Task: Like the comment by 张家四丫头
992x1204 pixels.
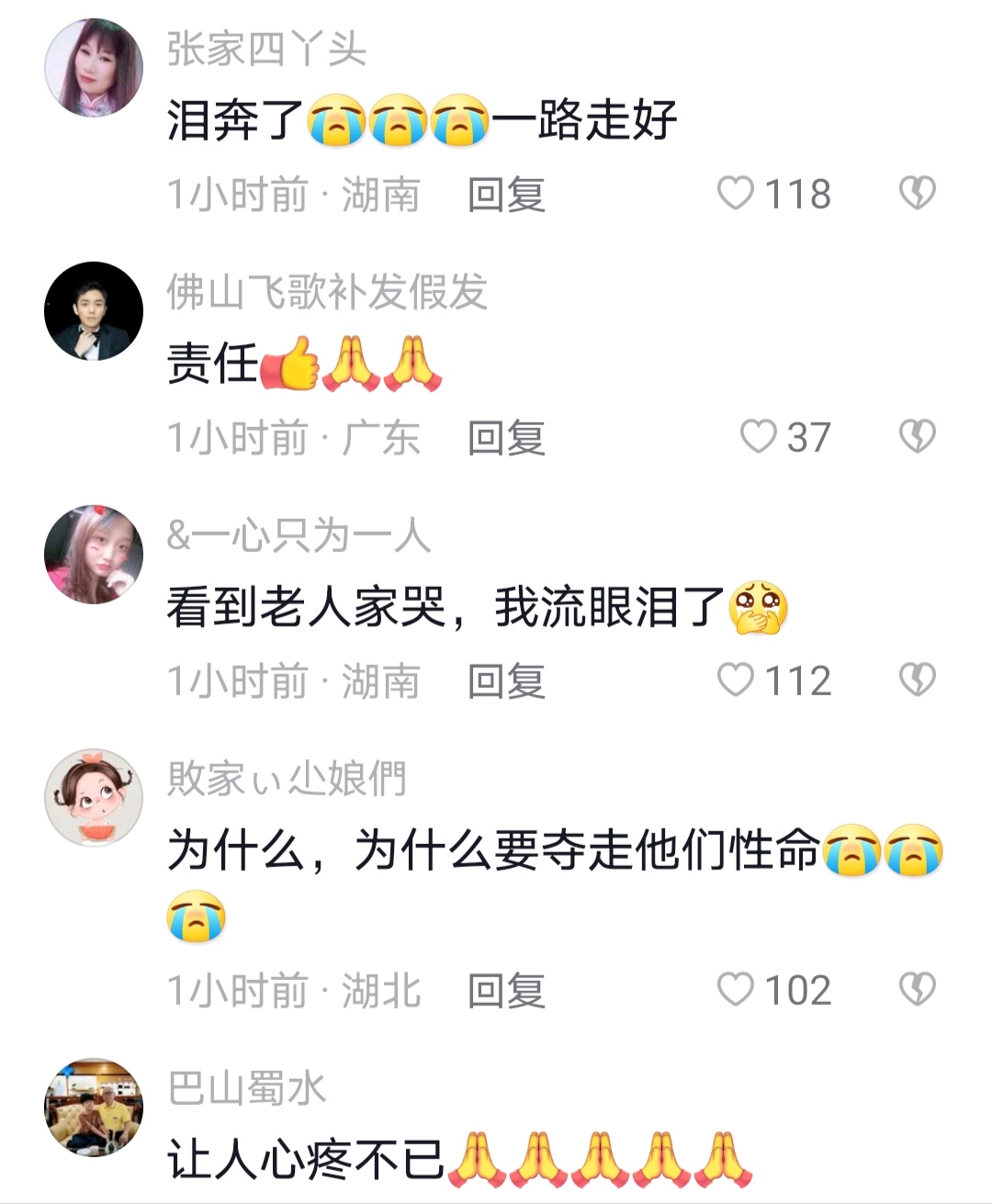Action: (735, 194)
